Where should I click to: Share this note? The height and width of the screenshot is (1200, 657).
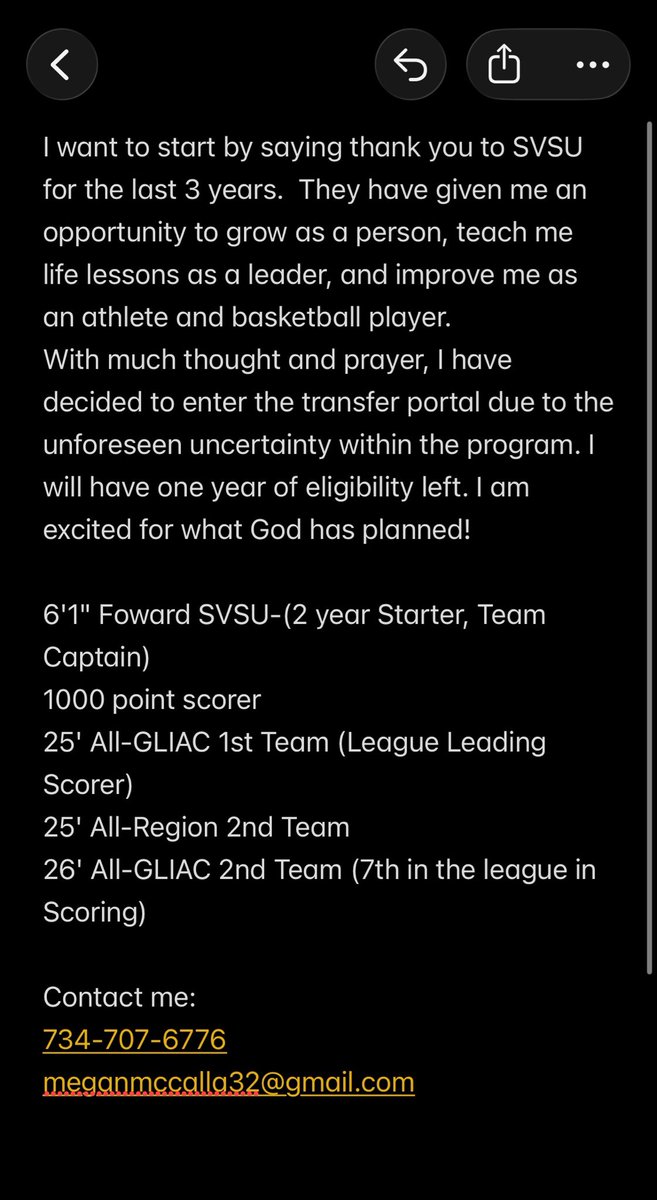pyautogui.click(x=505, y=66)
